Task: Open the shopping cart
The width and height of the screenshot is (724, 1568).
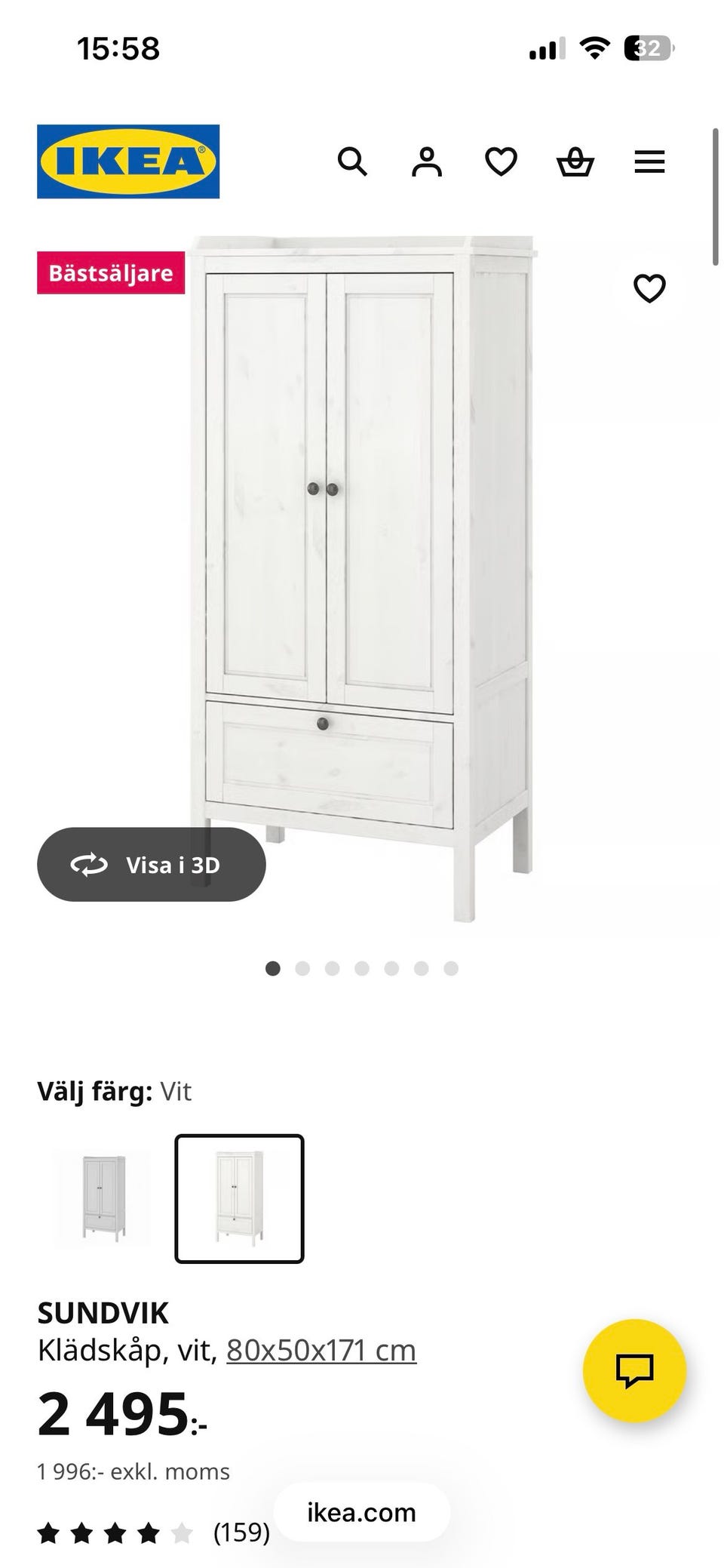Action: click(575, 161)
